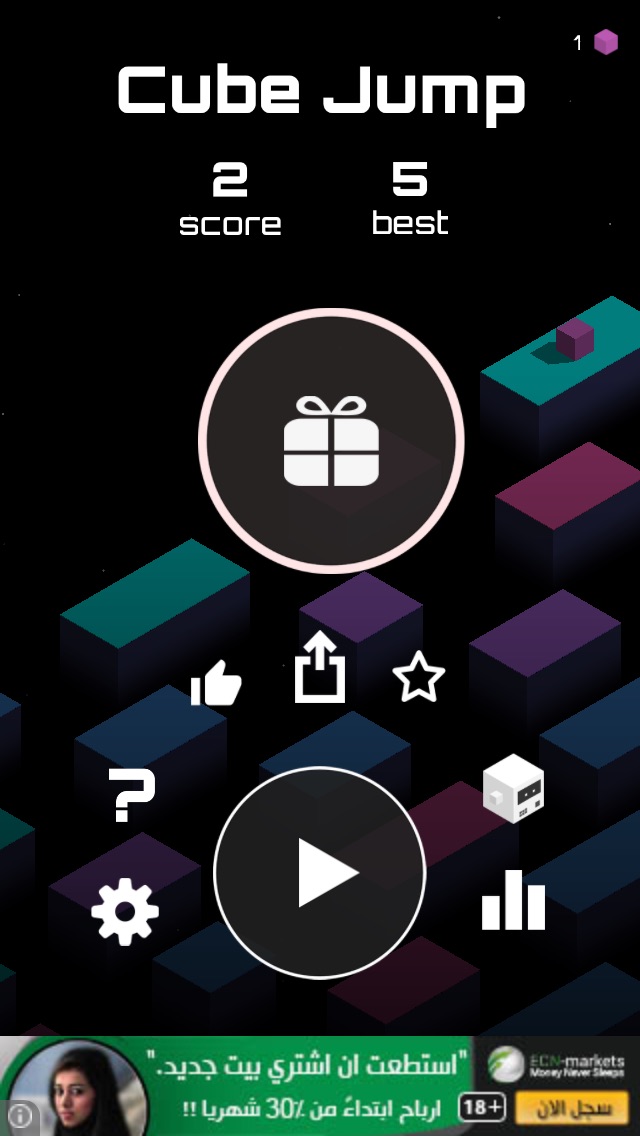The height and width of the screenshot is (1136, 640).
Task: Open the cube character selection
Action: [x=513, y=788]
